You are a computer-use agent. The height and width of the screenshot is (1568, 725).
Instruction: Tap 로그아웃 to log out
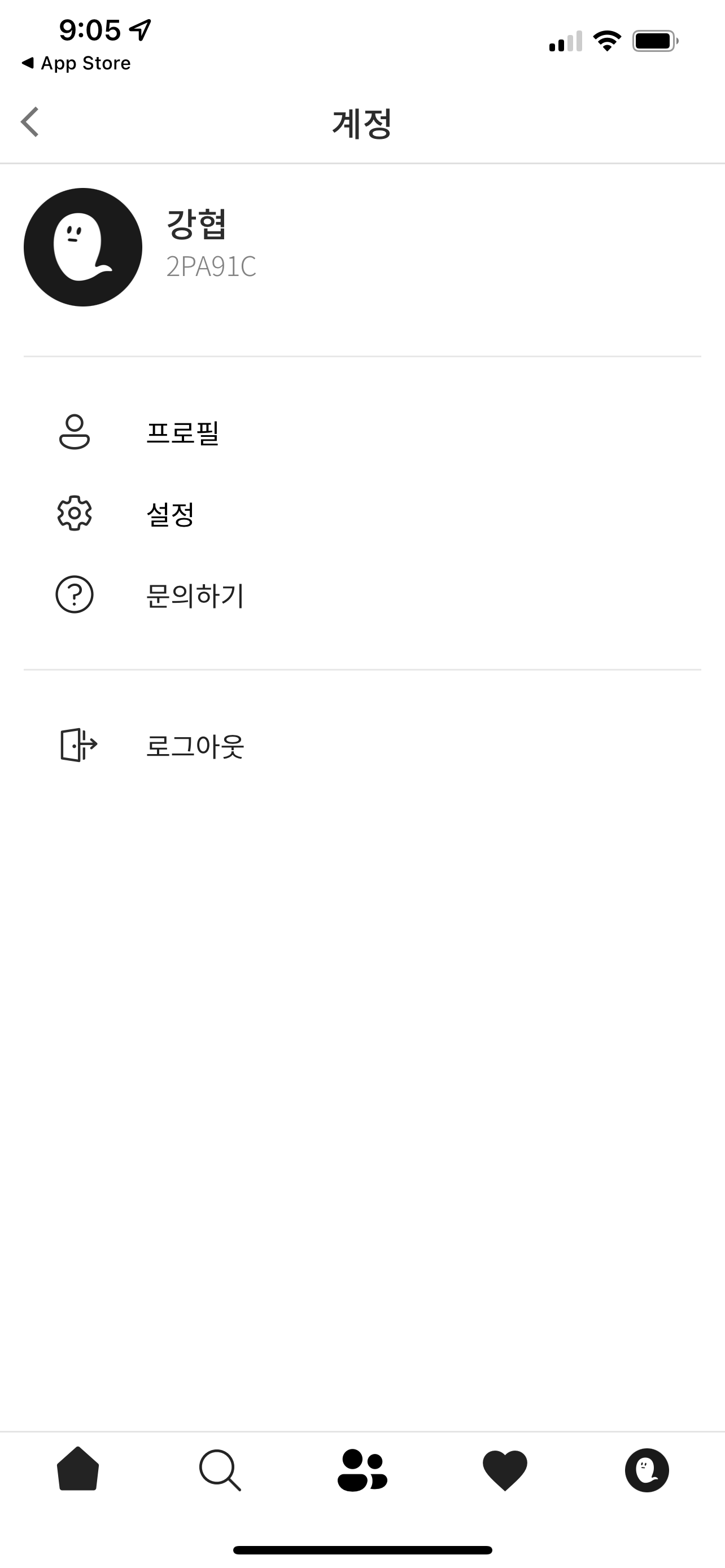click(x=362, y=745)
